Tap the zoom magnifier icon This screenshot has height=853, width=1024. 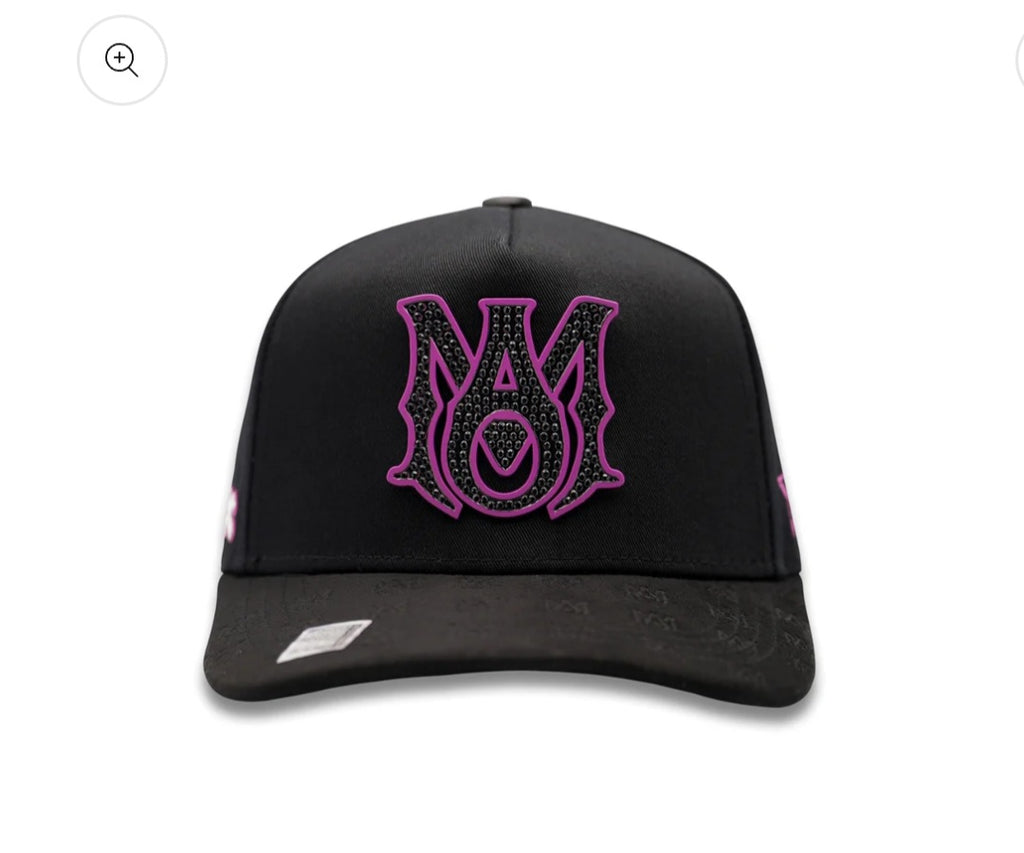click(x=122, y=60)
